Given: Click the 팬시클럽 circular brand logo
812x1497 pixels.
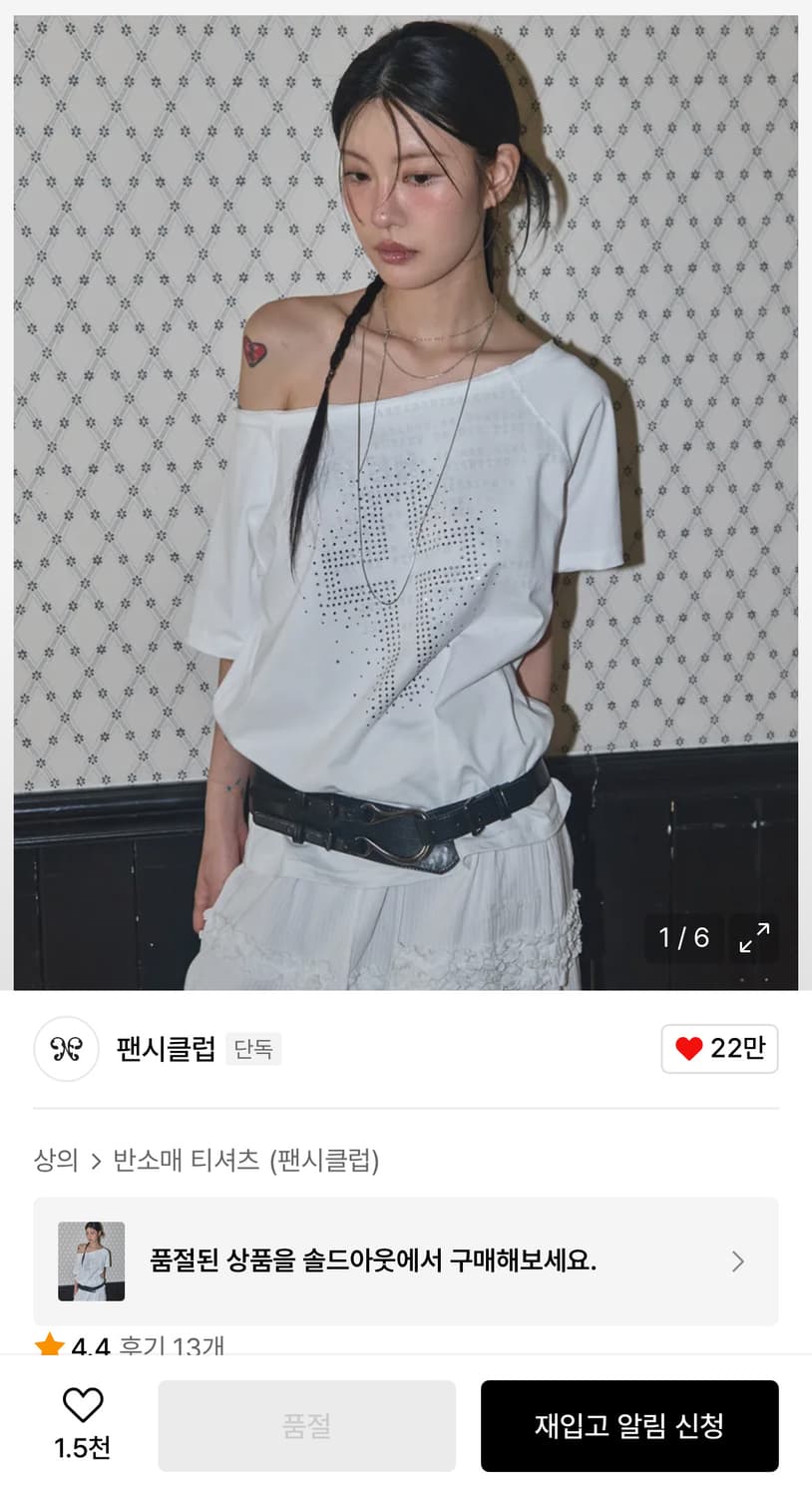Looking at the screenshot, I should (66, 1049).
